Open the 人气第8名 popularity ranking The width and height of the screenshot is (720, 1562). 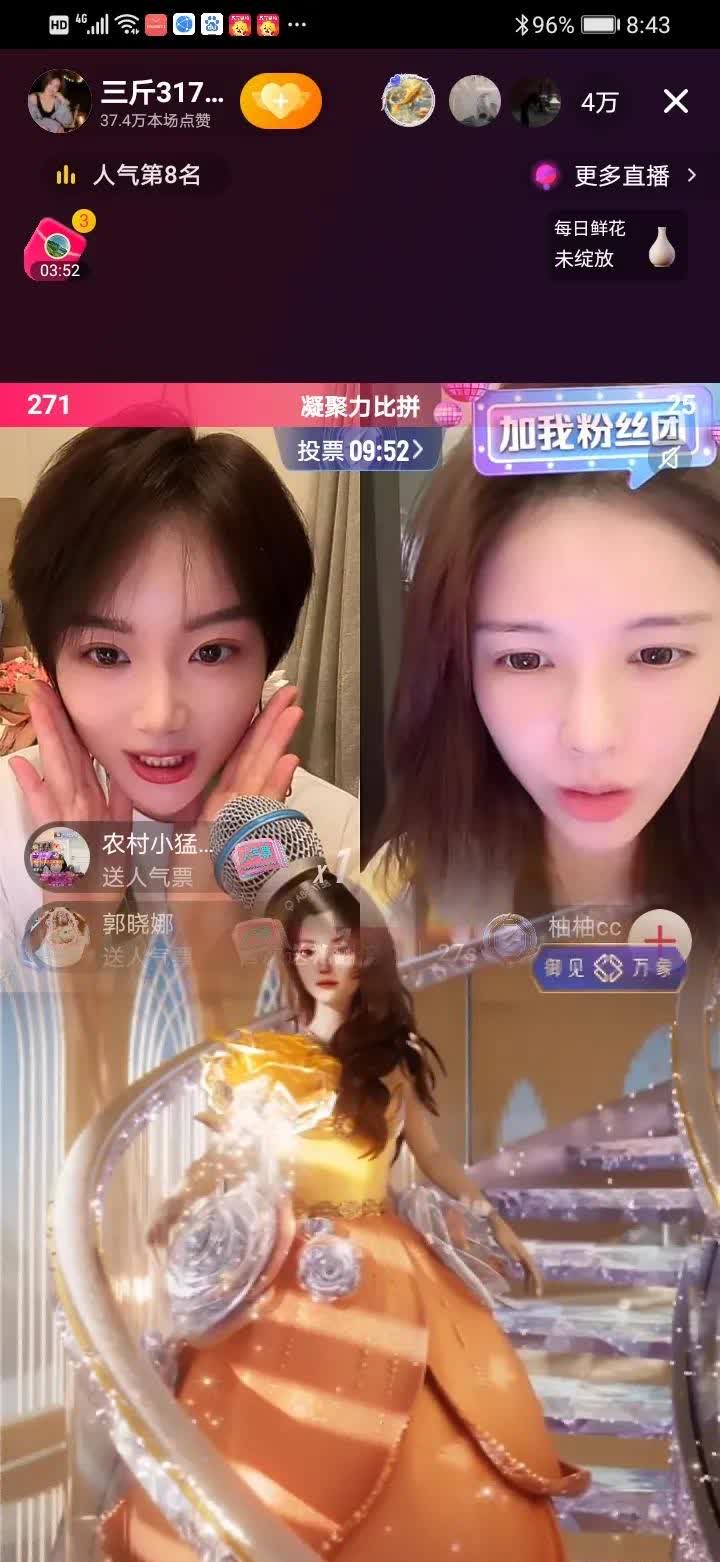[130, 176]
